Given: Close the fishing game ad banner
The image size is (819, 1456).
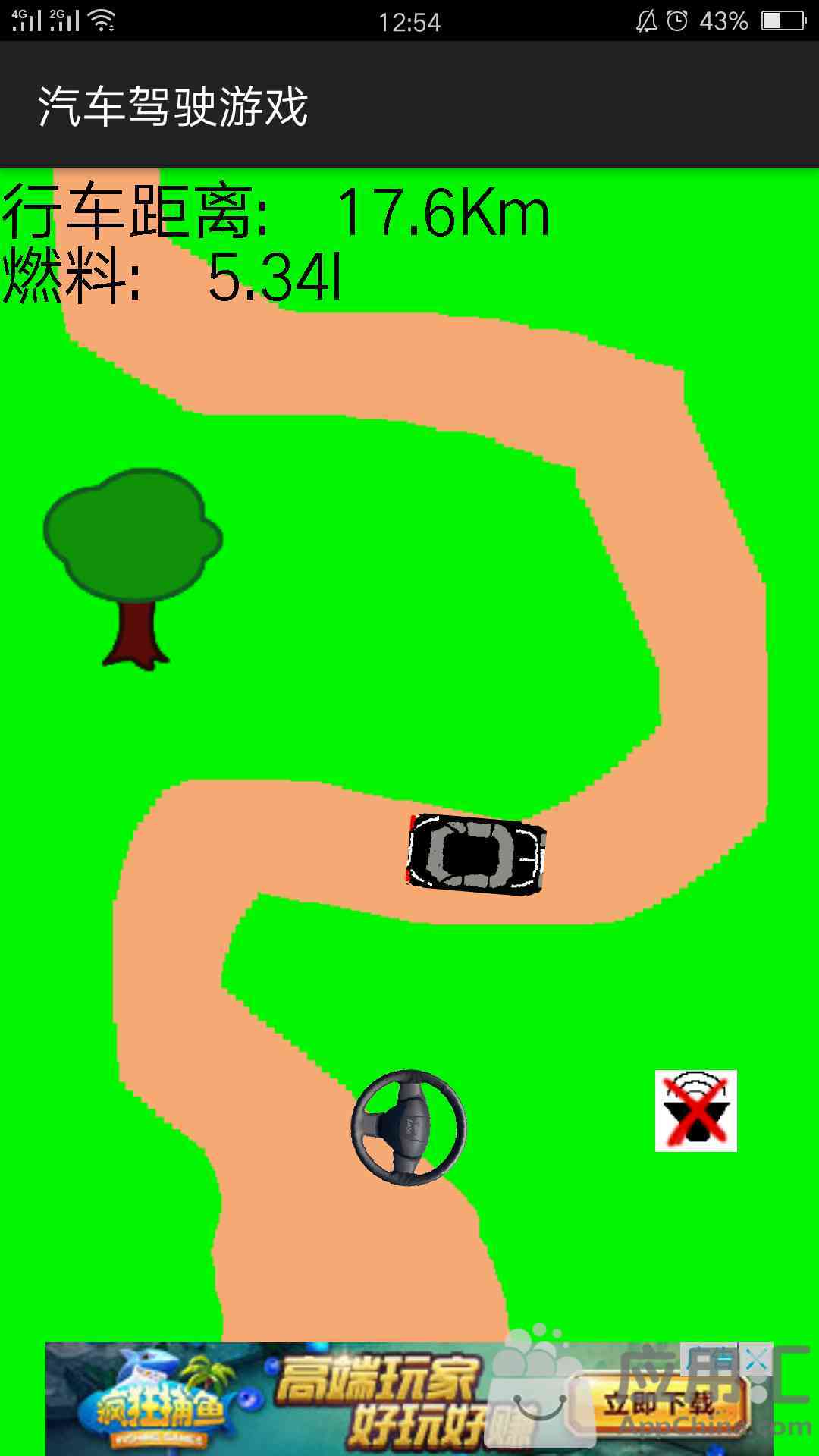Looking at the screenshot, I should click(x=756, y=1361).
